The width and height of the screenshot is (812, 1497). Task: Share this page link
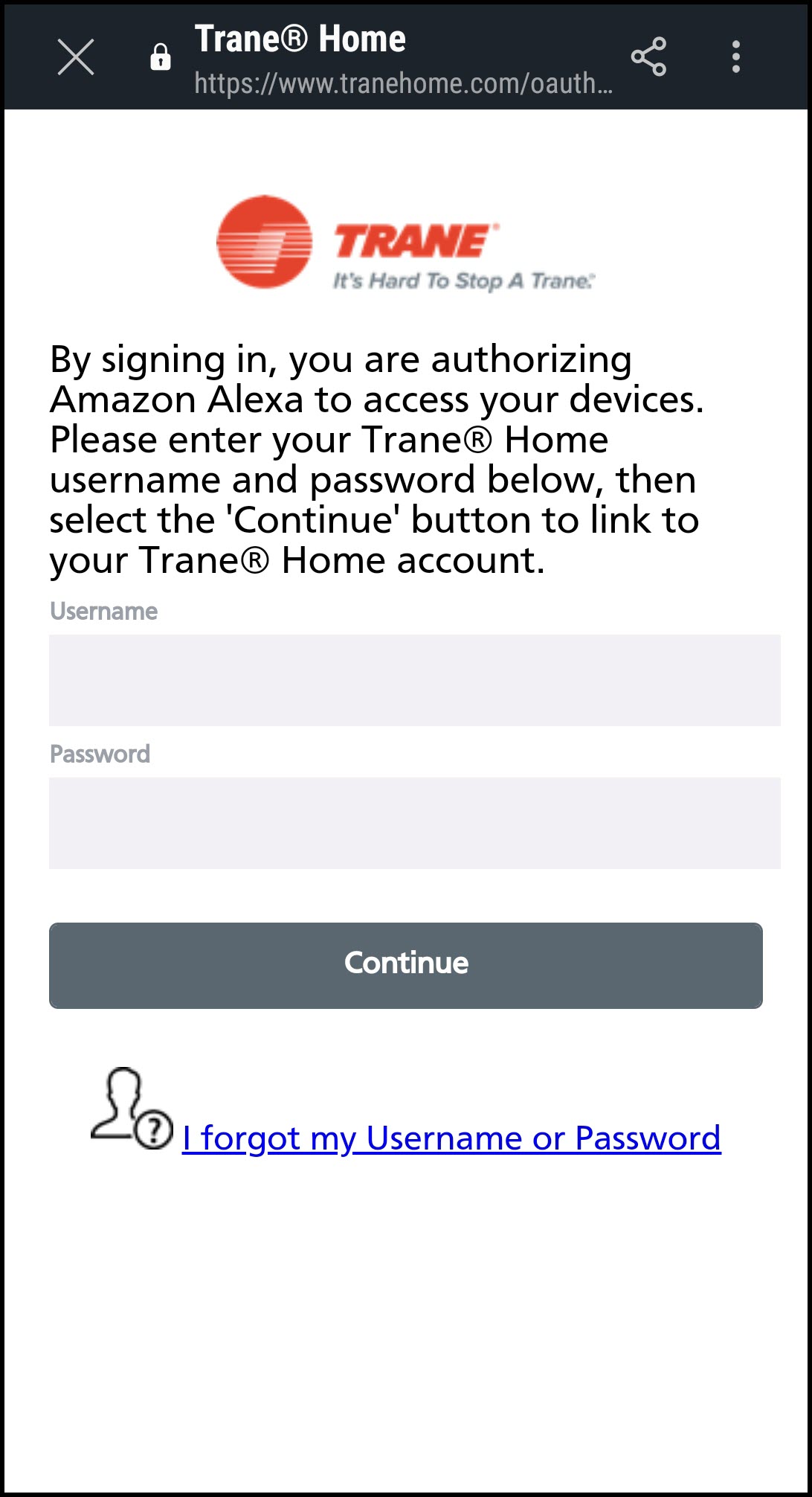point(648,57)
